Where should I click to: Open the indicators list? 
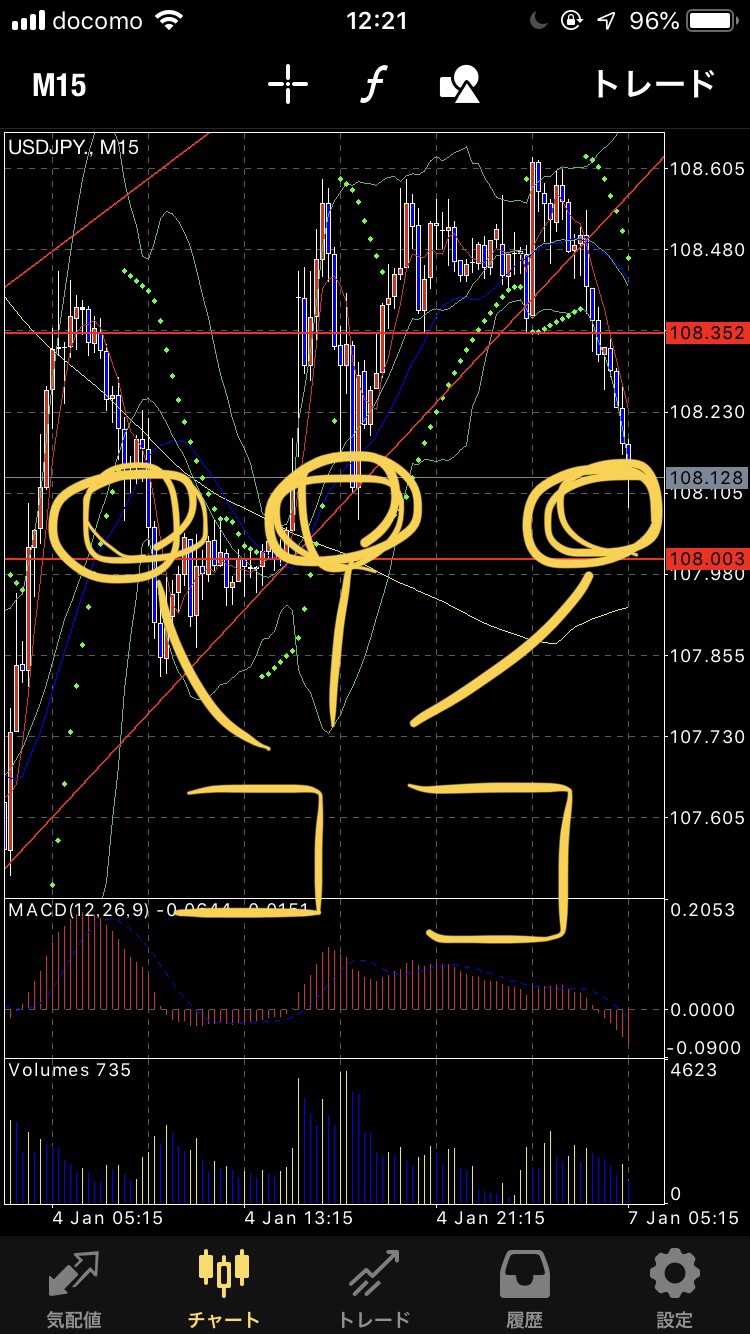[372, 85]
